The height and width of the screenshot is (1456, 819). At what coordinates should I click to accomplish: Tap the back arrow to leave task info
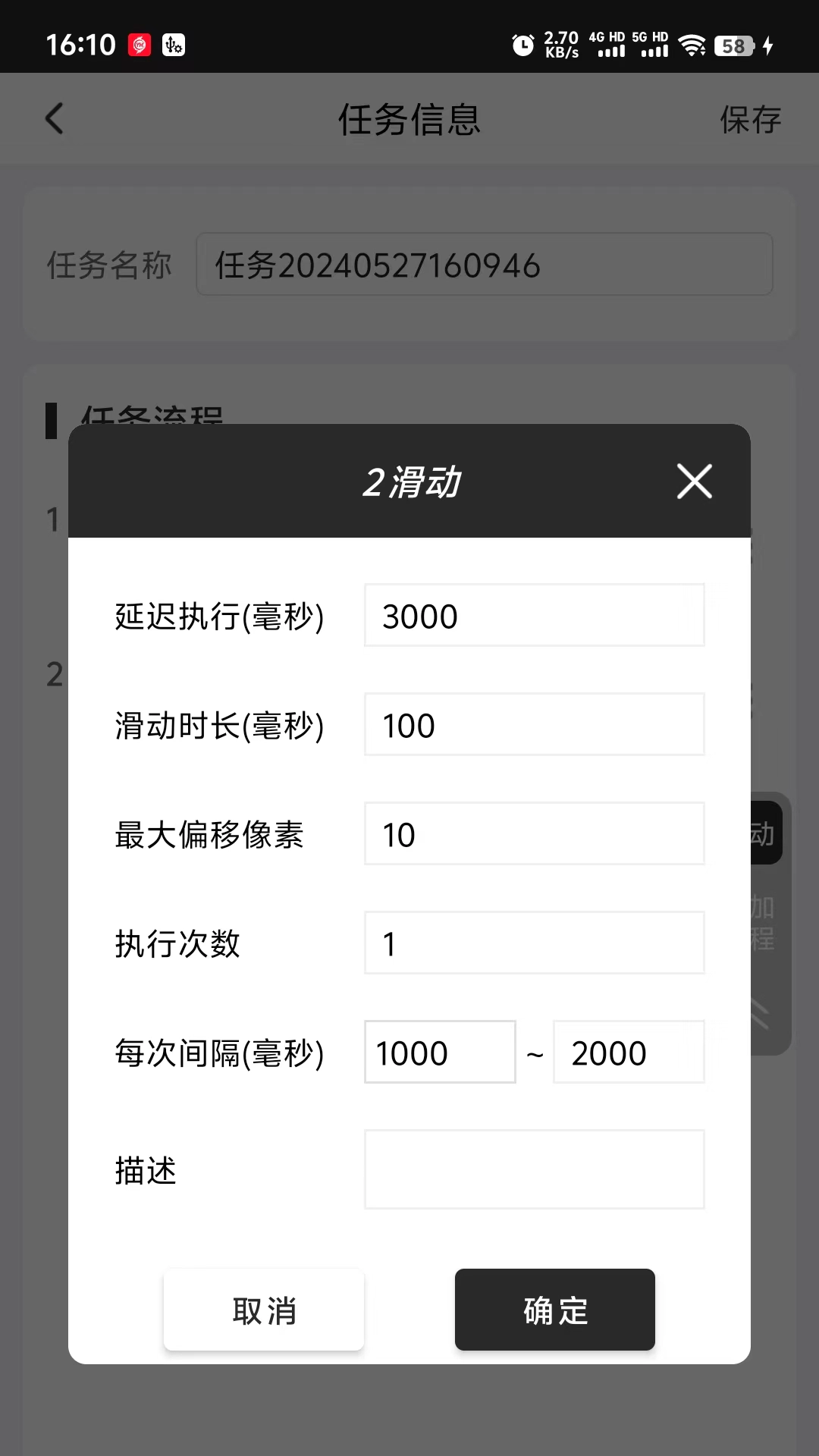click(53, 118)
